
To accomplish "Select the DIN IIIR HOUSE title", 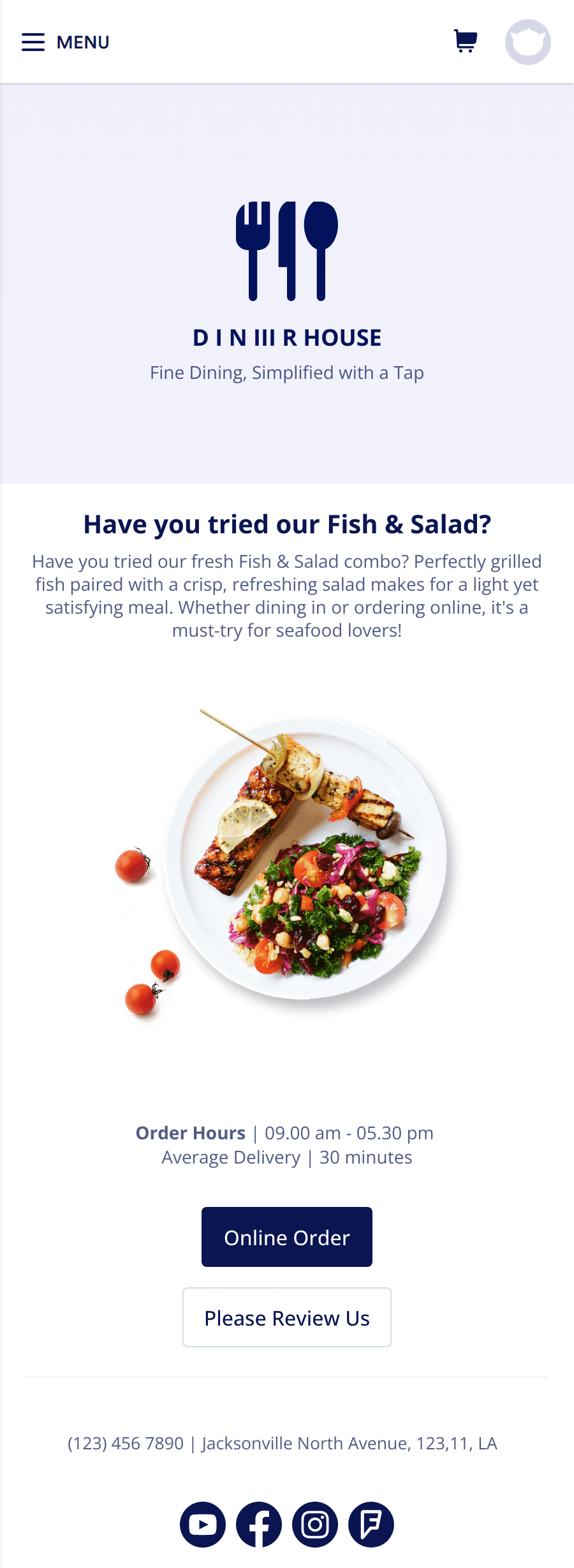I will coord(286,338).
